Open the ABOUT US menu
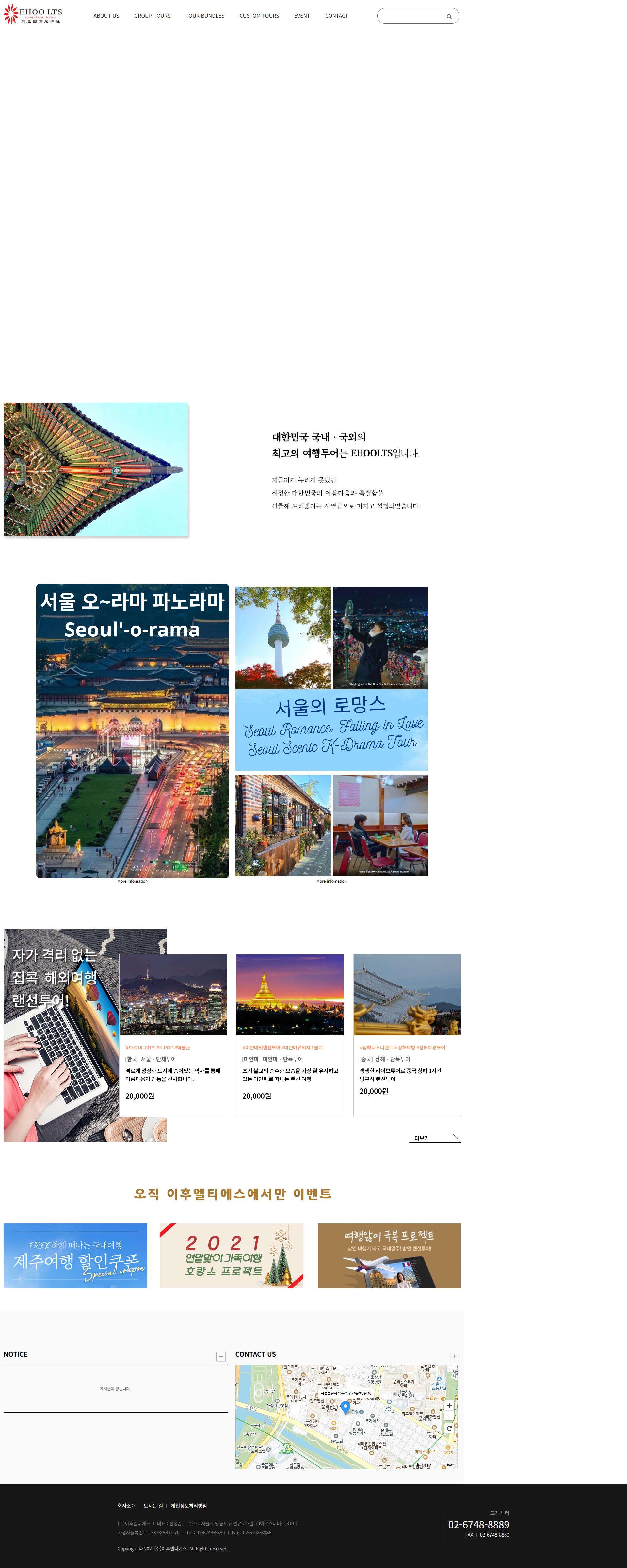 click(x=106, y=16)
